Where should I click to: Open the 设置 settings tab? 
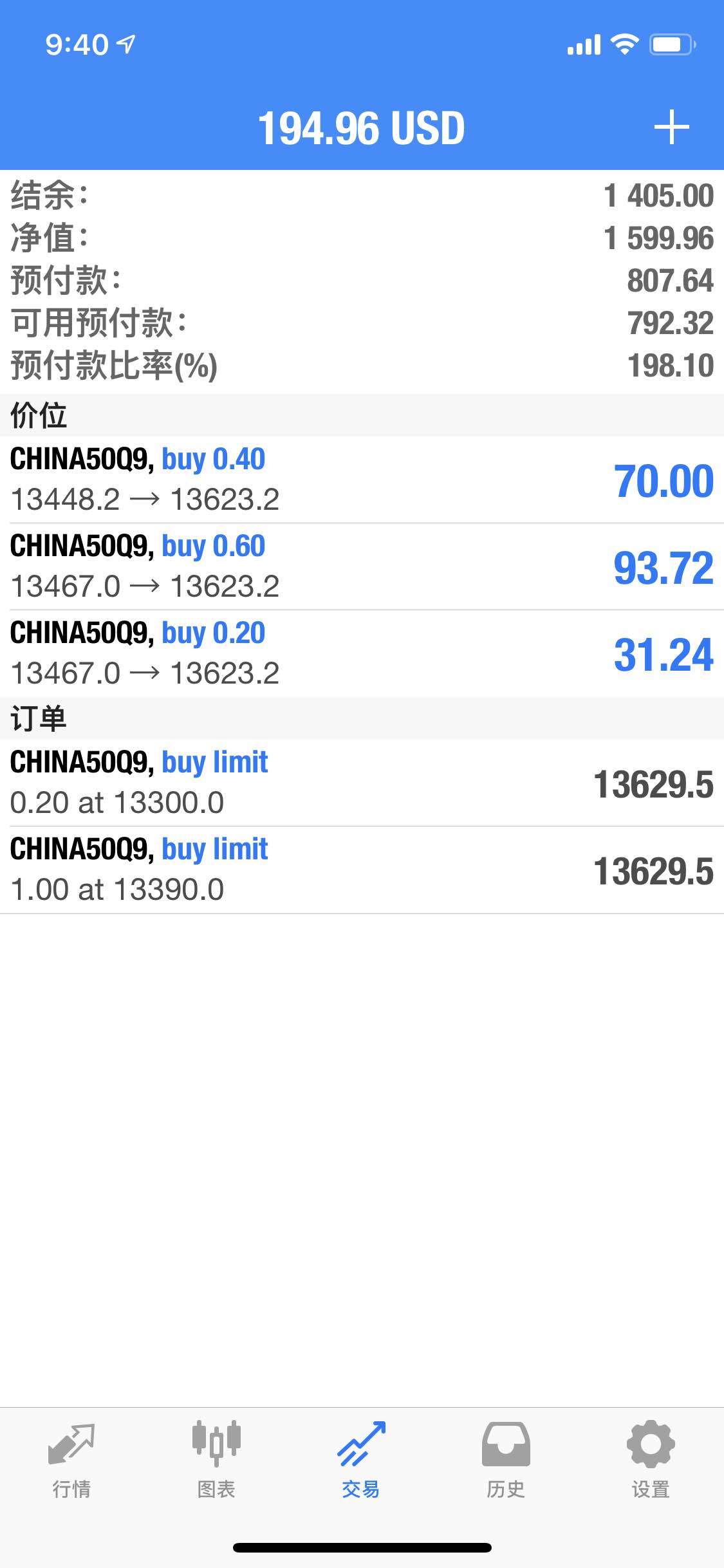pyautogui.click(x=651, y=1460)
